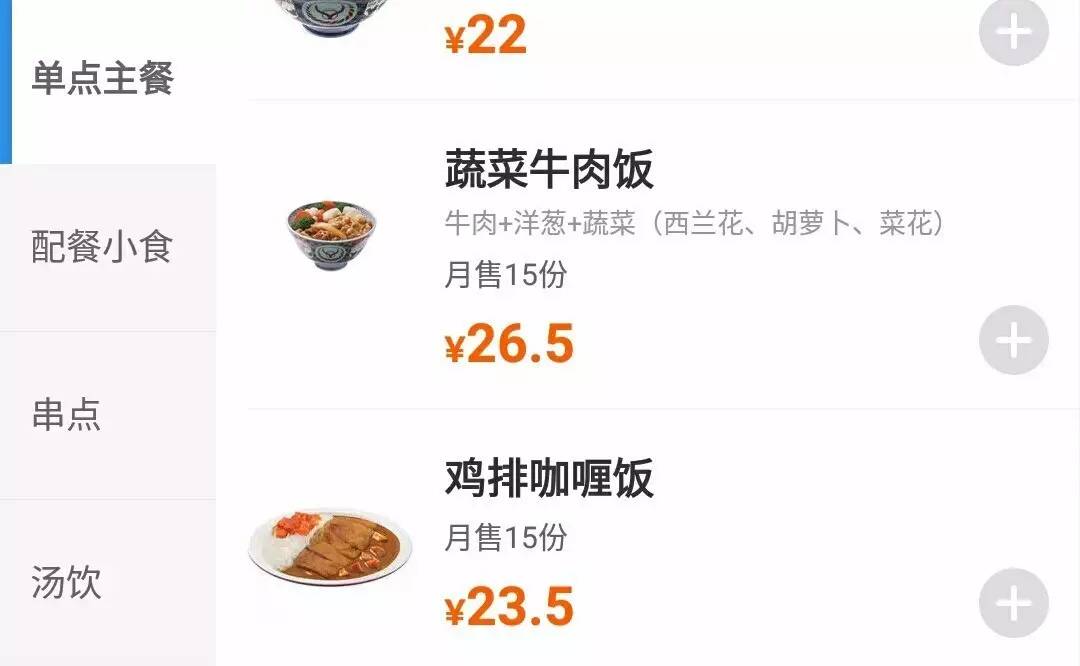The height and width of the screenshot is (666, 1080).
Task: Open the 串点 category
Action: tap(67, 415)
